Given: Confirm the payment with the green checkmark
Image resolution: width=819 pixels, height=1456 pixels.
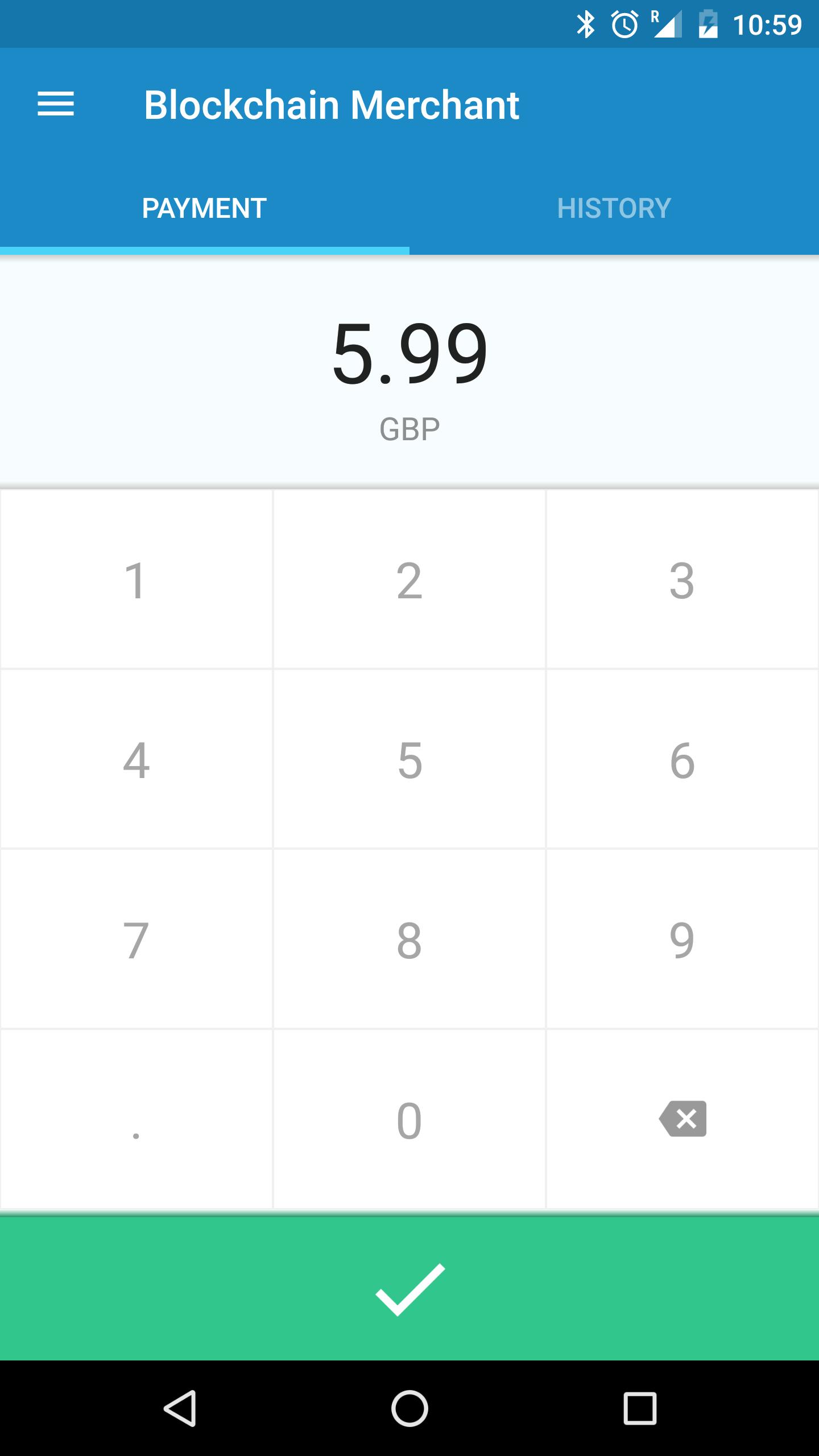Looking at the screenshot, I should [409, 1289].
